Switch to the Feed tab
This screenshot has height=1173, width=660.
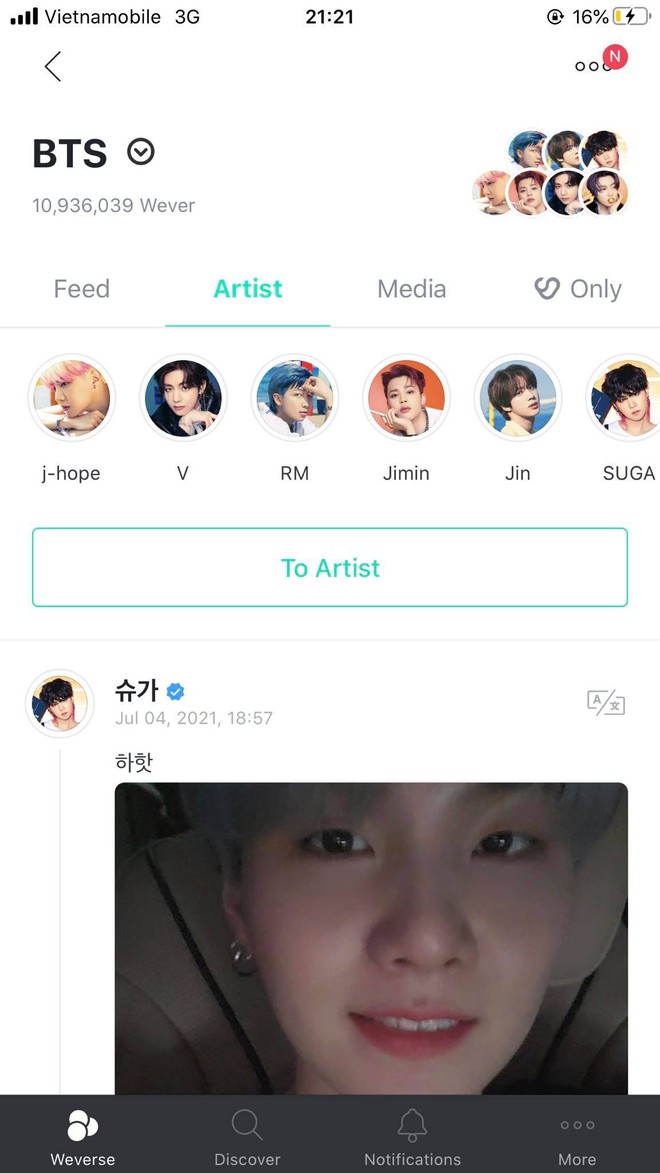(x=82, y=289)
